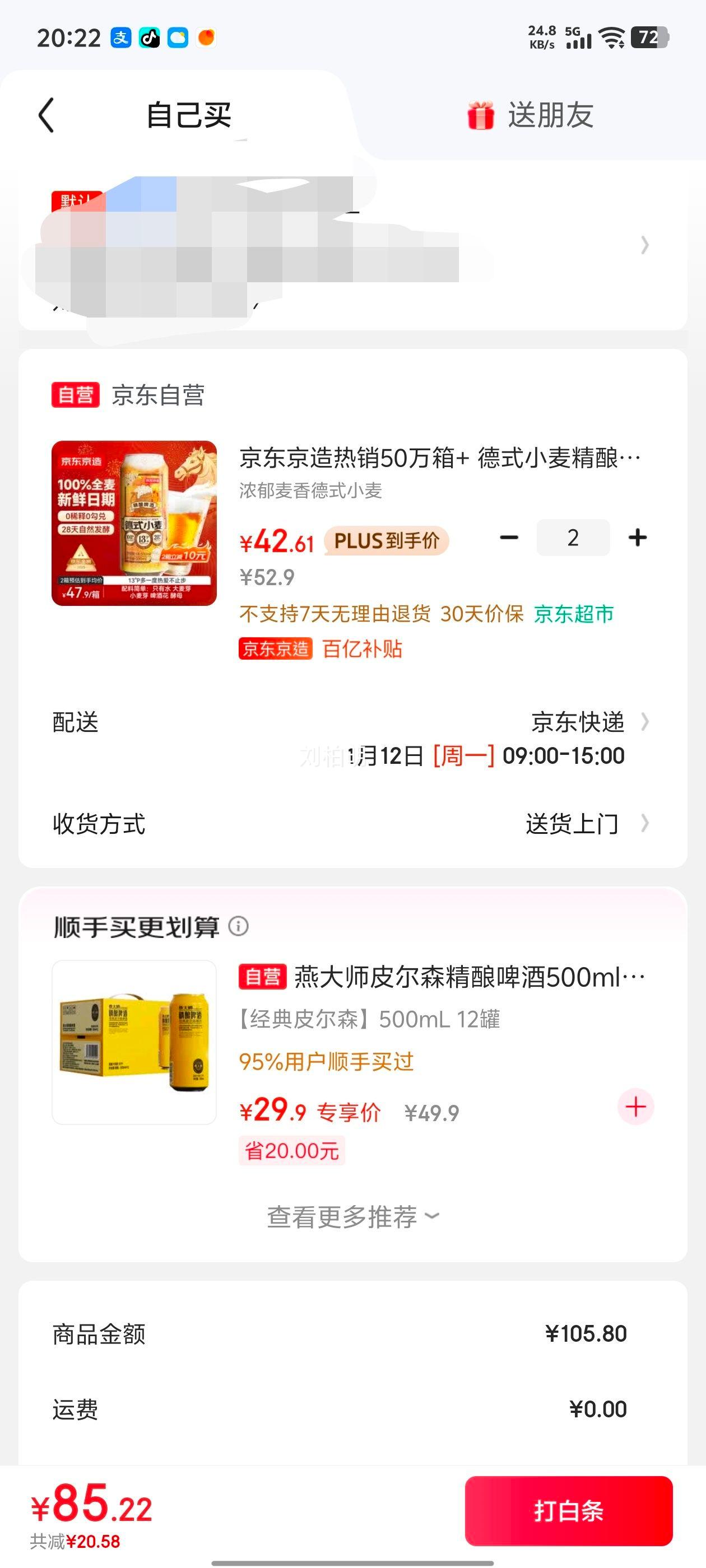Open the info icon next to 顺手买更划算
Image resolution: width=706 pixels, height=1568 pixels.
tap(239, 926)
